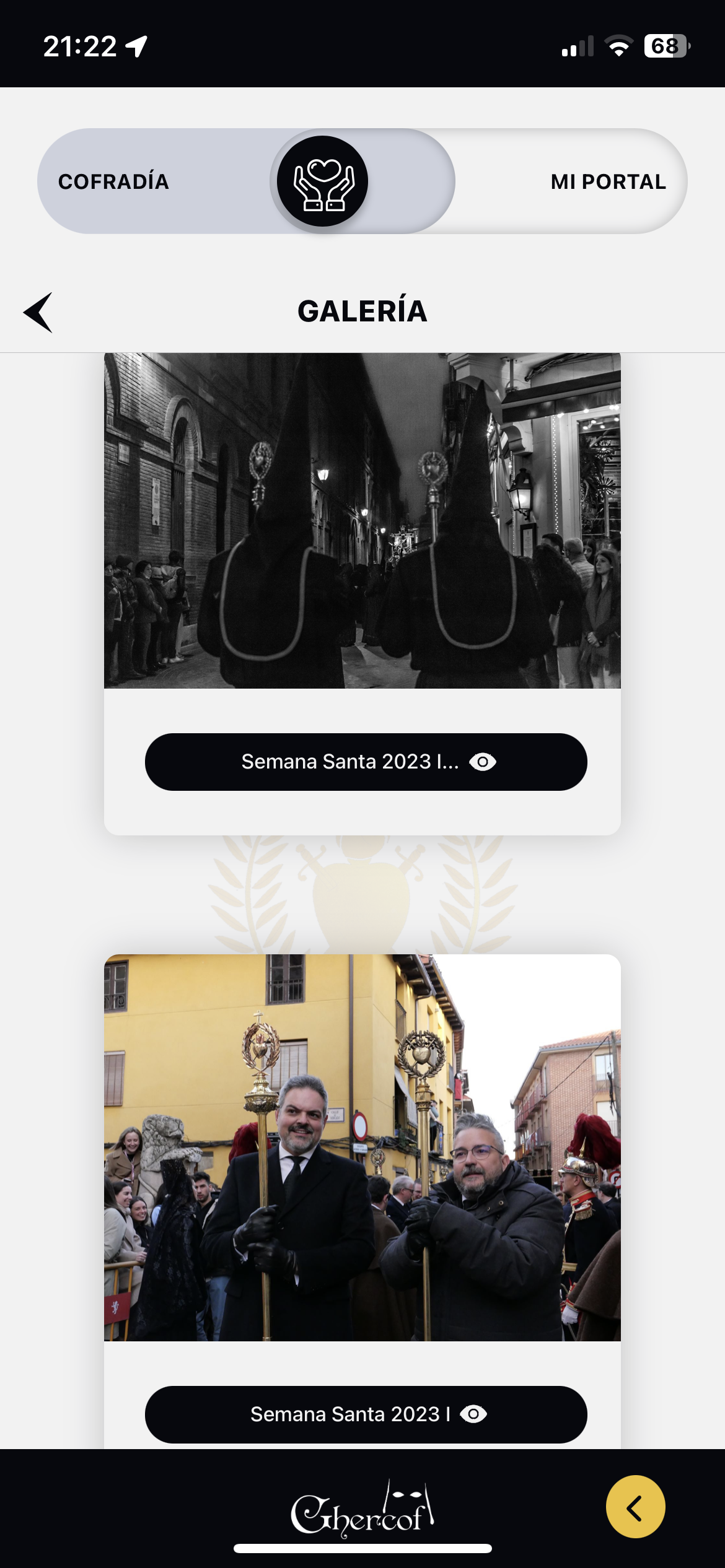Go back using the Galería arrow
725x1568 pixels.
click(x=38, y=312)
